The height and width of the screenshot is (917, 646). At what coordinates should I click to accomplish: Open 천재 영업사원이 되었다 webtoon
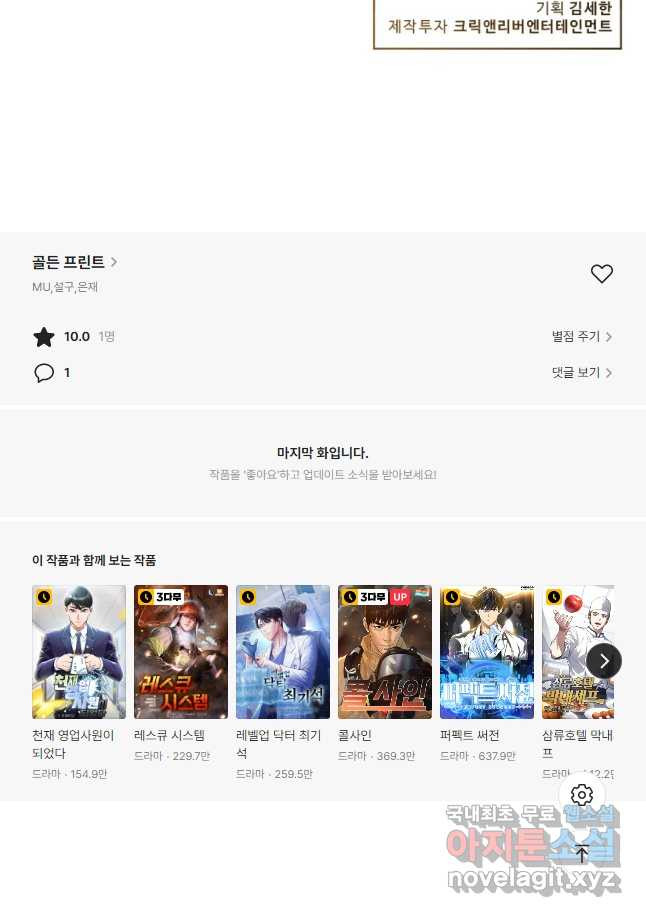[79, 652]
